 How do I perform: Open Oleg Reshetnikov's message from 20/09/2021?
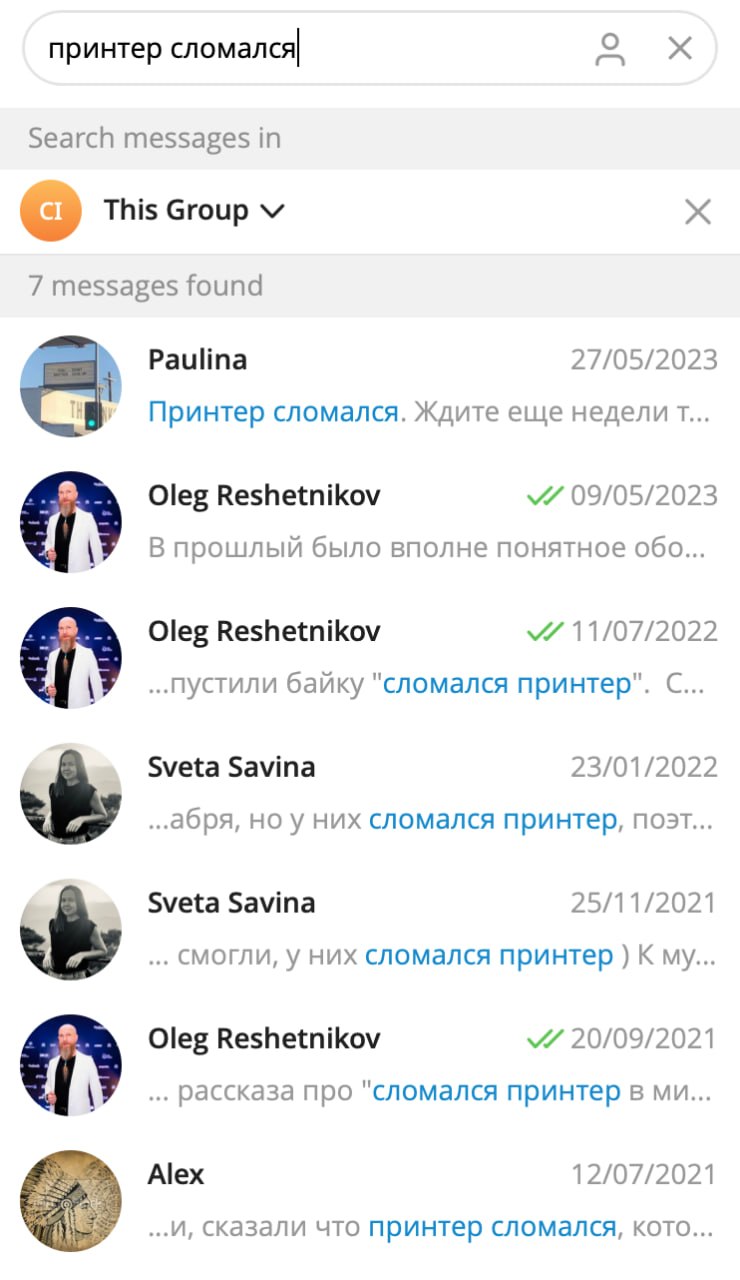(x=400, y=1066)
